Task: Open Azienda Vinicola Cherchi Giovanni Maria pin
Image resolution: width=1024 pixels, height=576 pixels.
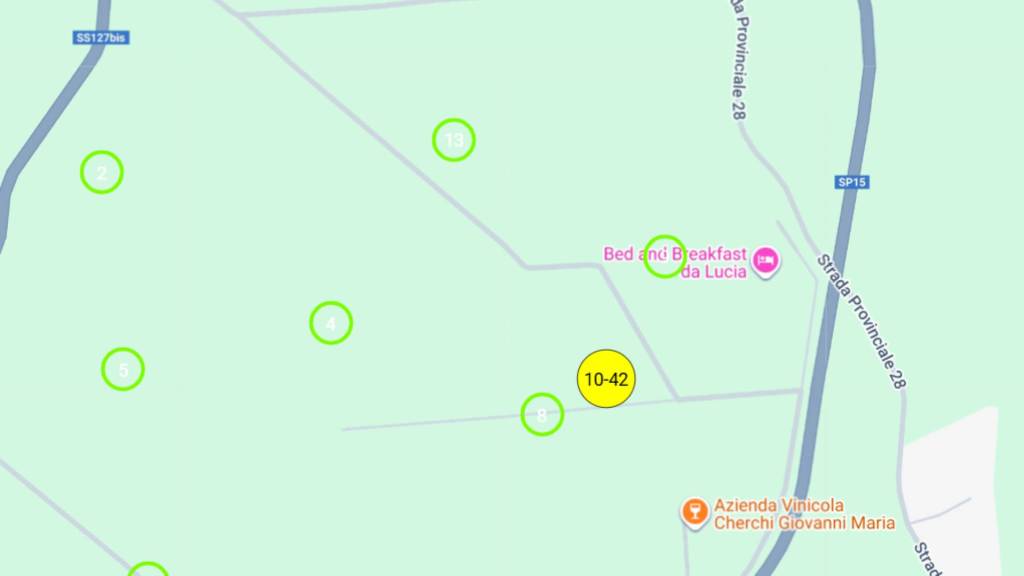Action: pyautogui.click(x=693, y=513)
